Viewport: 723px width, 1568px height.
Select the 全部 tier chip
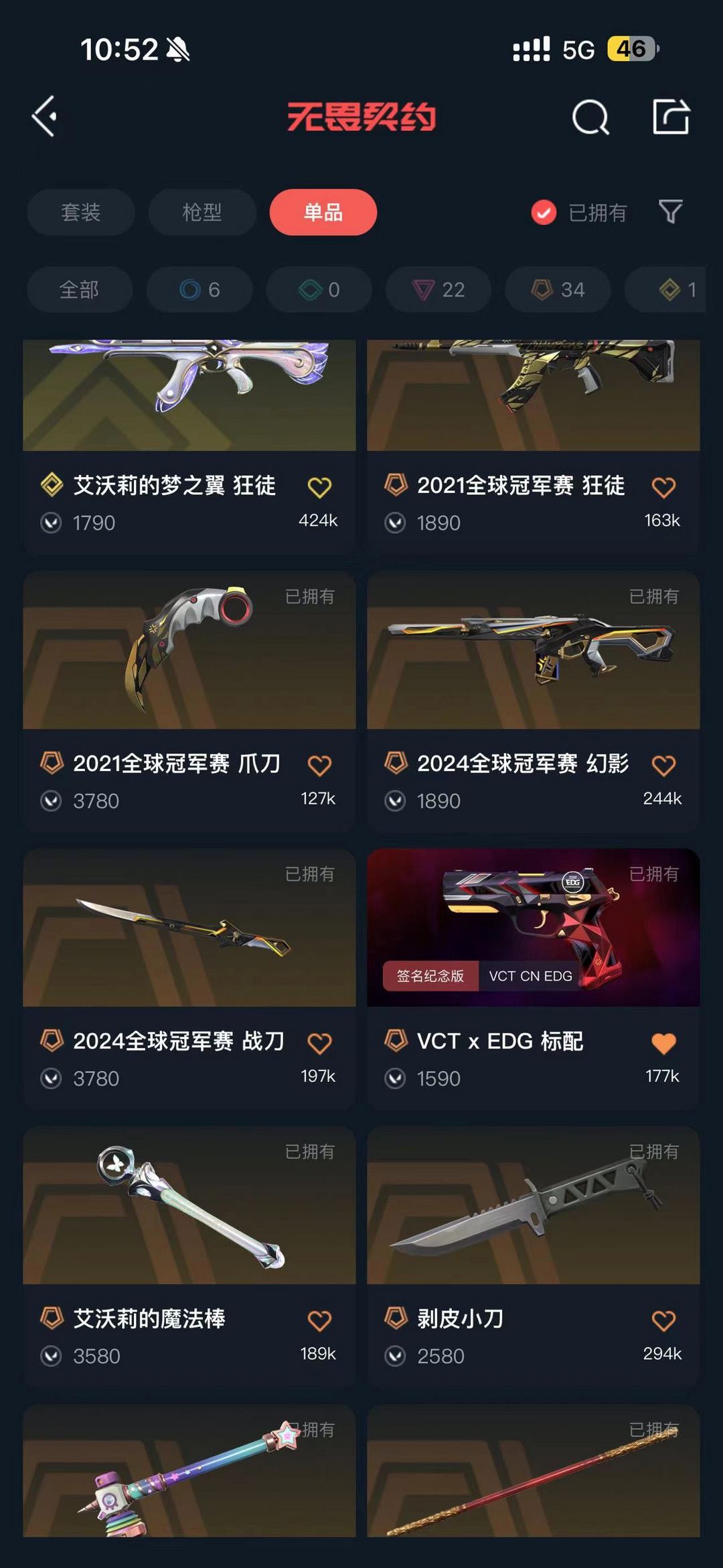(x=80, y=289)
